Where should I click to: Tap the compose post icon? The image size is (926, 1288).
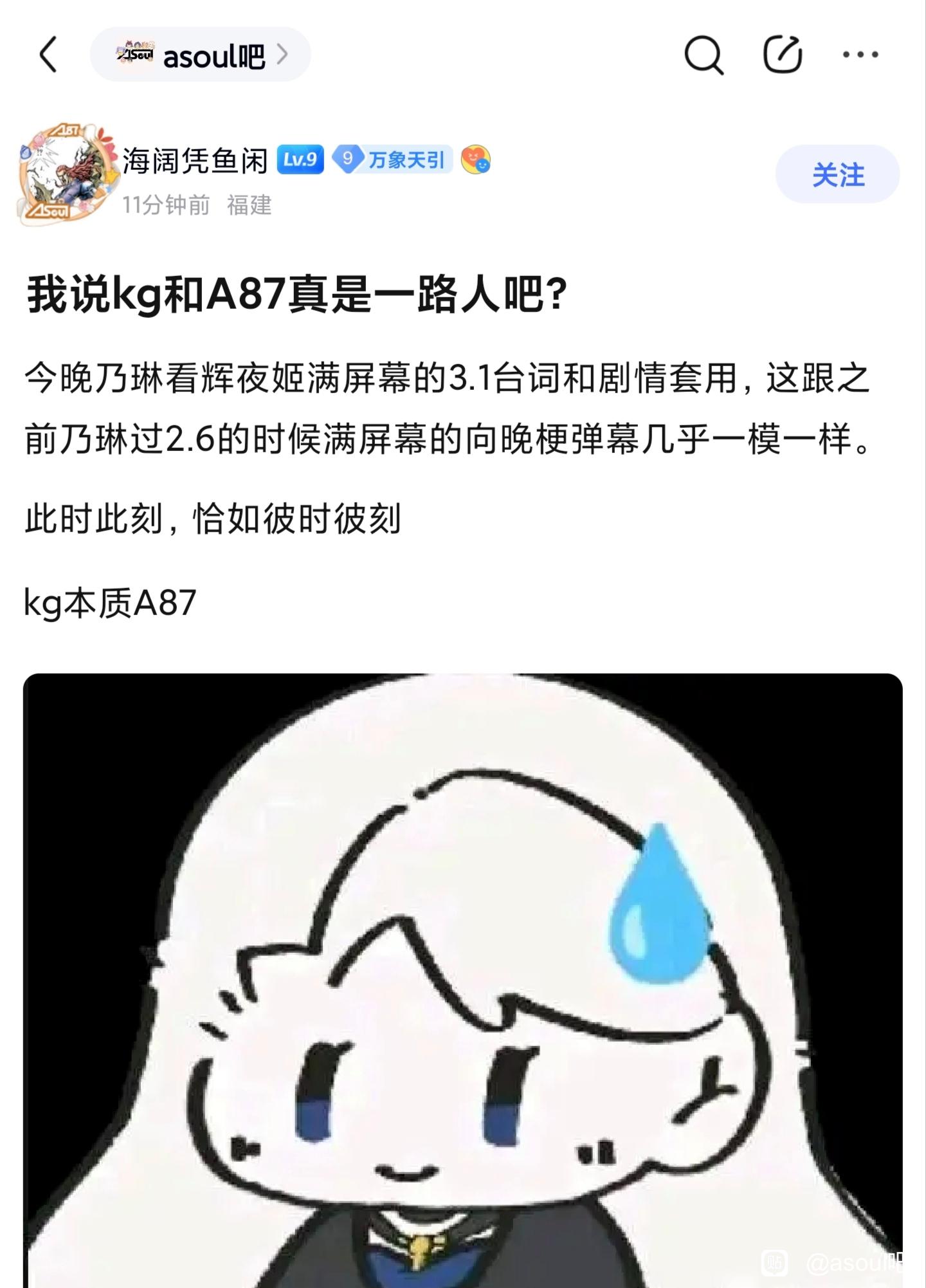tap(783, 54)
